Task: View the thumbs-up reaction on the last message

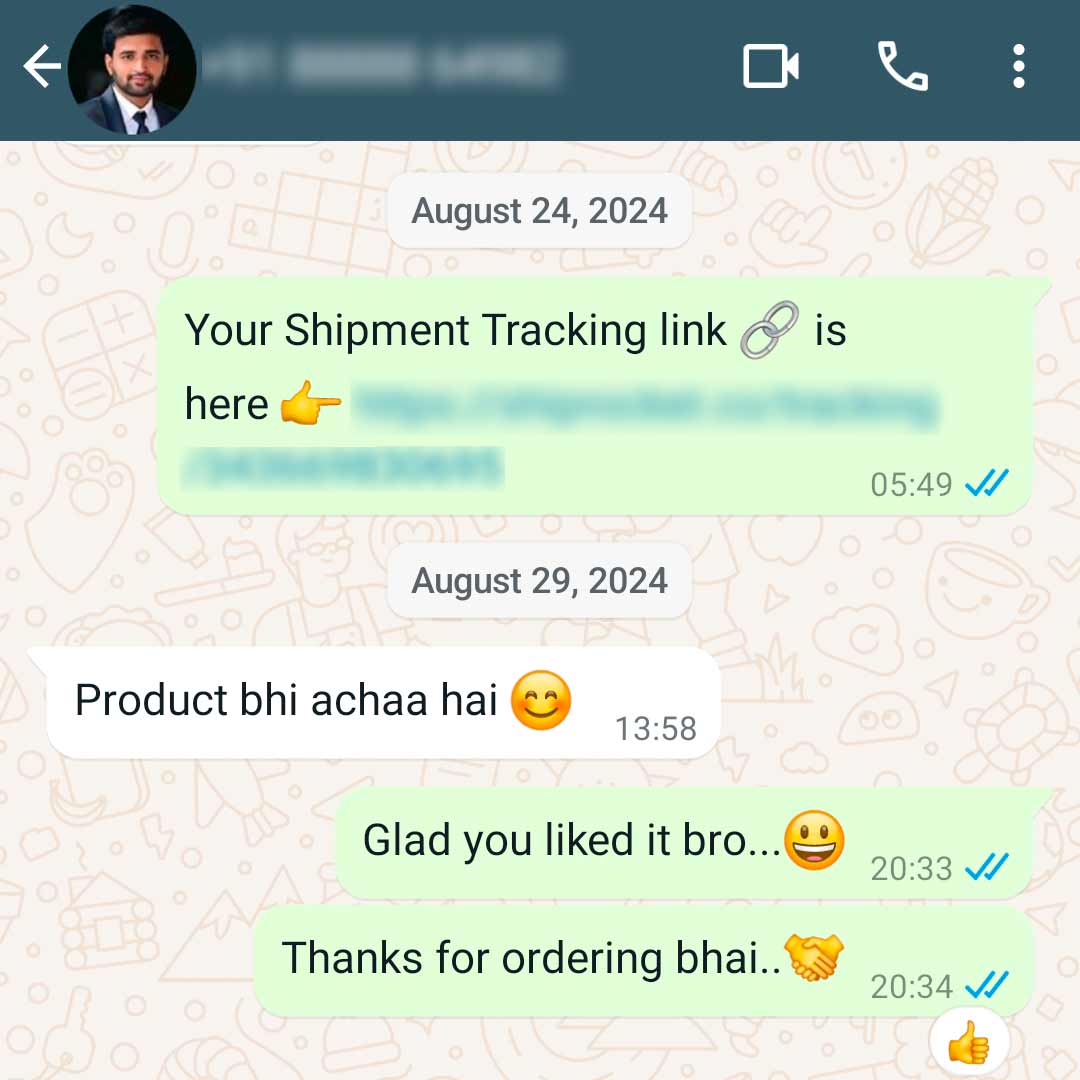Action: pos(968,1047)
